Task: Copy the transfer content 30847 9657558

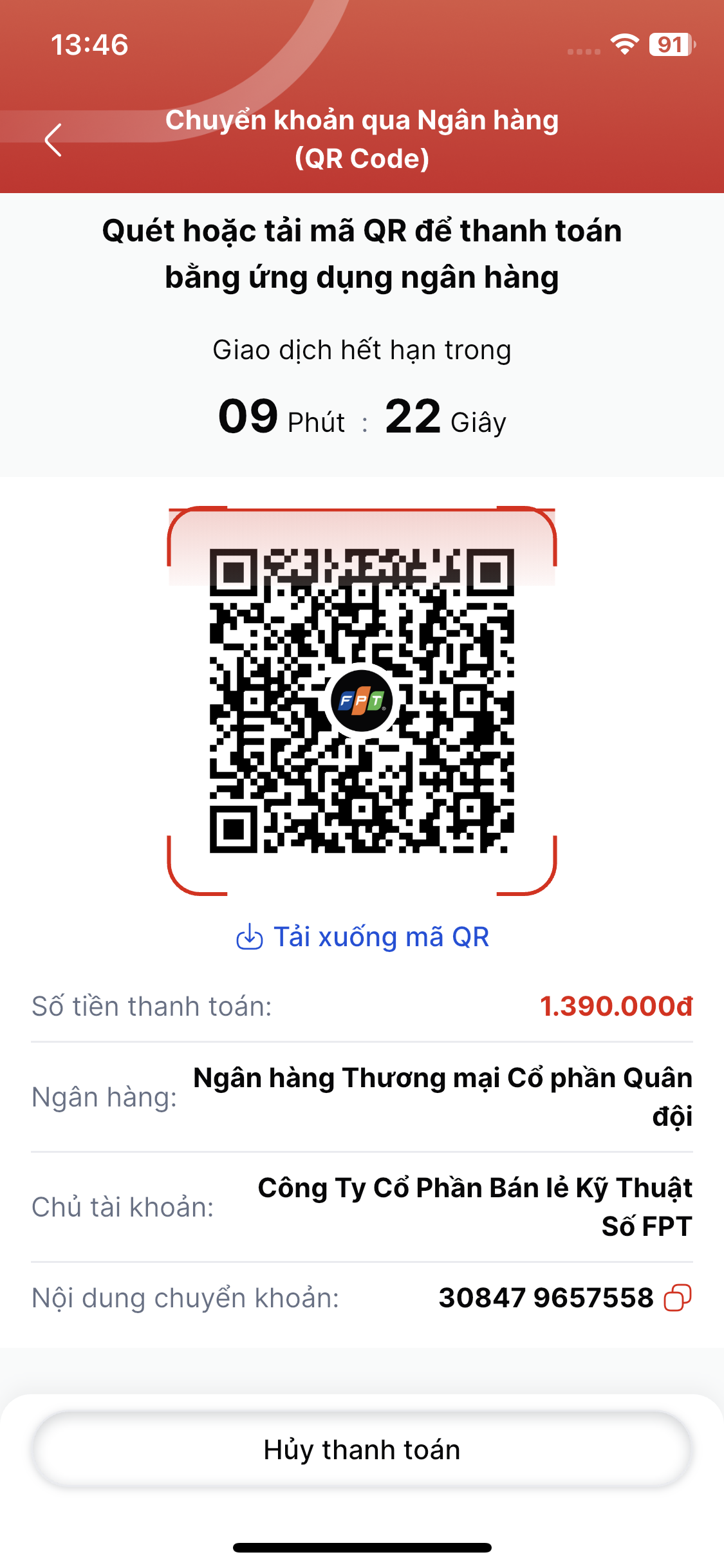Action: click(677, 1298)
